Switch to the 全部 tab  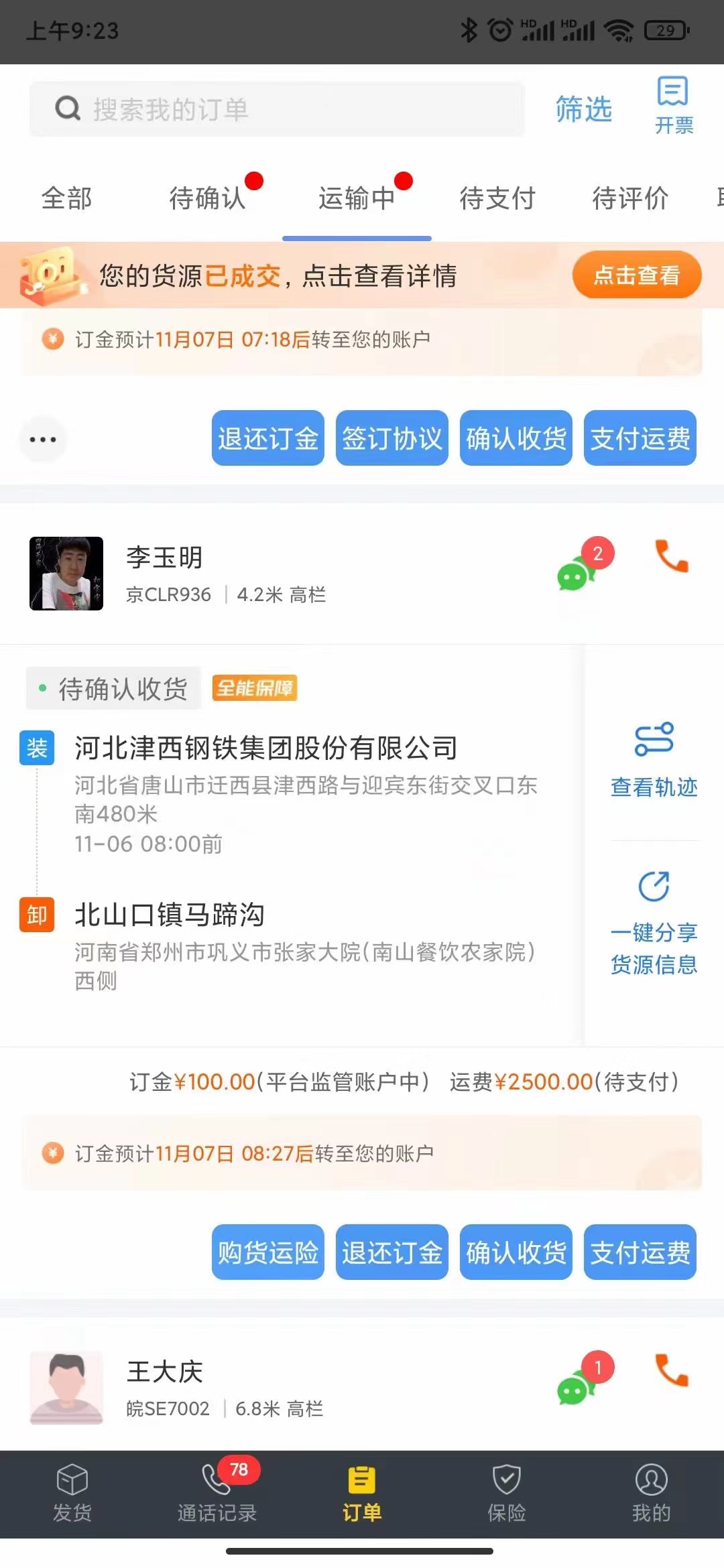click(x=66, y=198)
